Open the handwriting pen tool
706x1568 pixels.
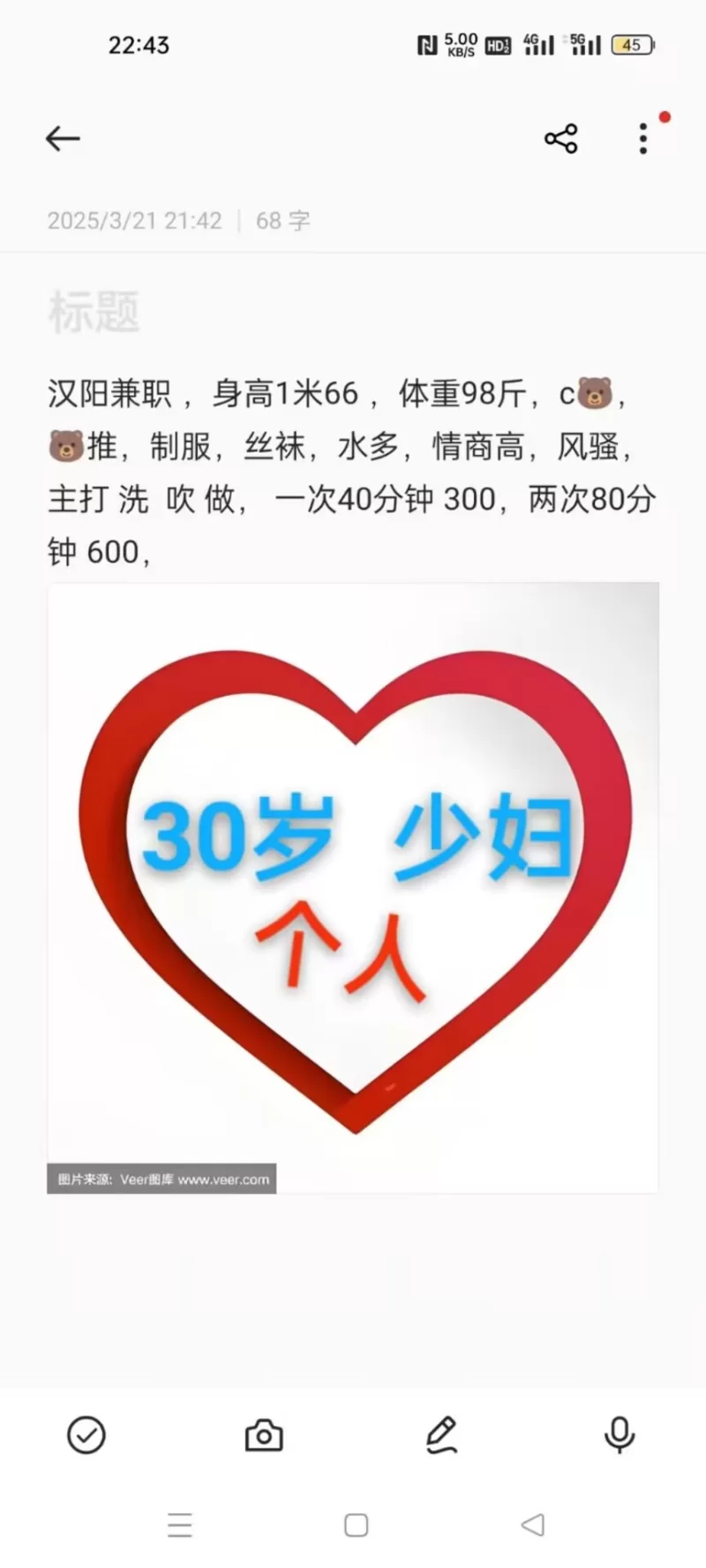tap(441, 1435)
